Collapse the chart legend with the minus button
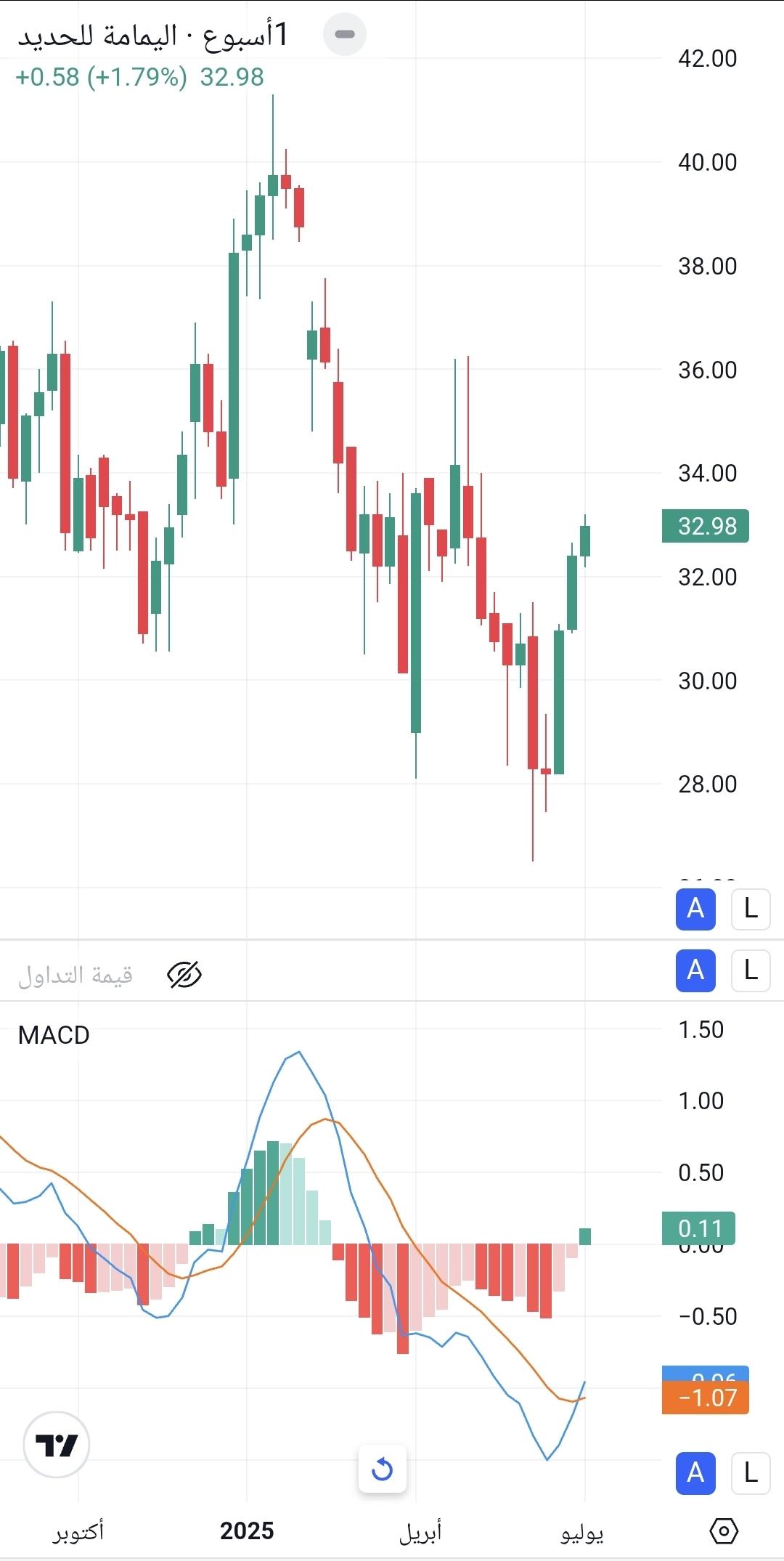The height and width of the screenshot is (1561, 784). [345, 34]
